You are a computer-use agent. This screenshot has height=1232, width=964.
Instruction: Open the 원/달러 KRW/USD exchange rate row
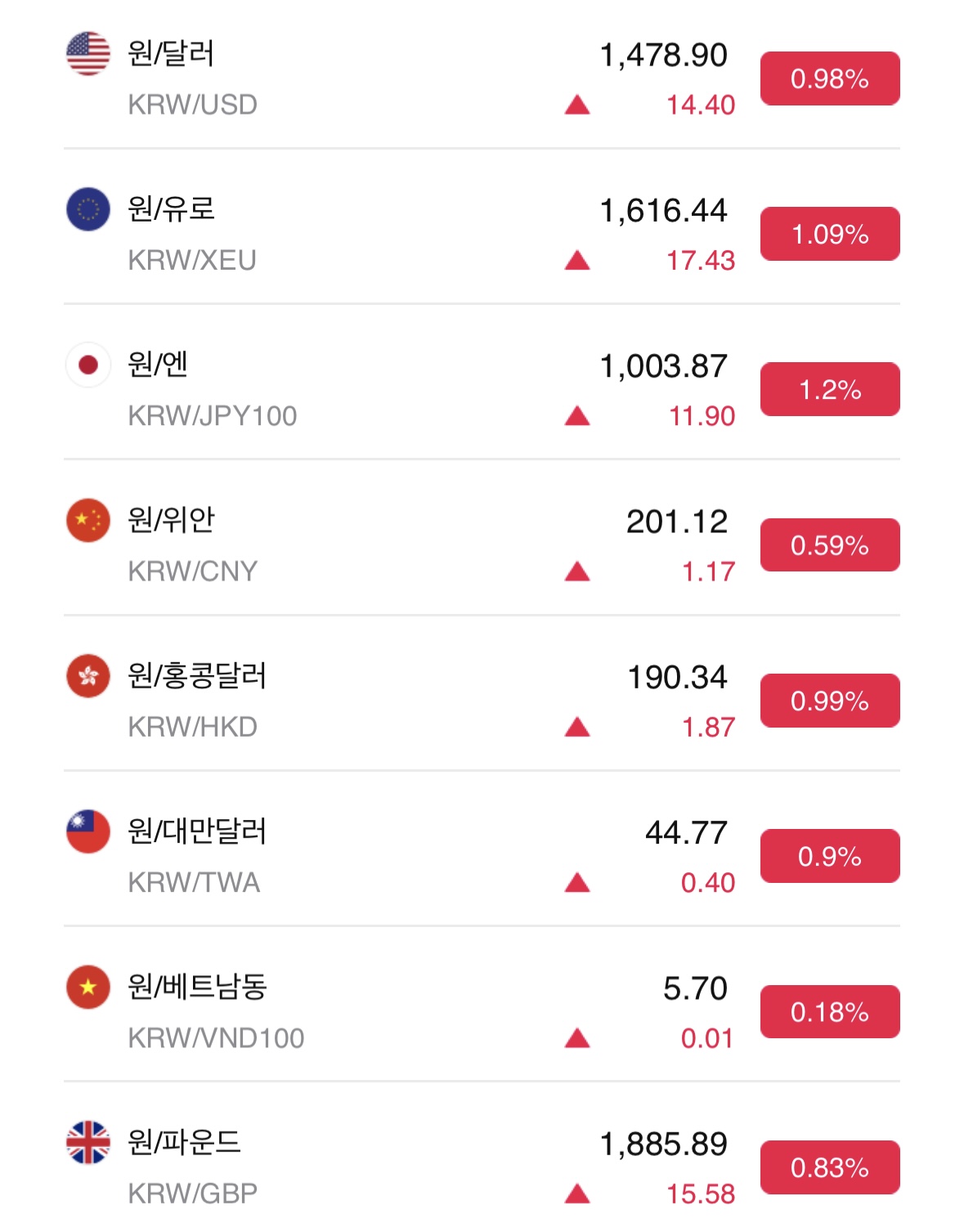tap(481, 78)
